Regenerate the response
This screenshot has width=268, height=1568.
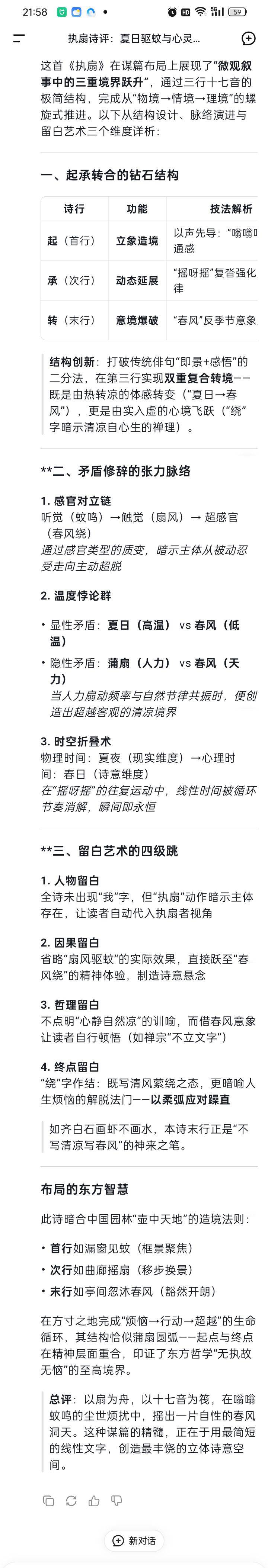pyautogui.click(x=71, y=1500)
